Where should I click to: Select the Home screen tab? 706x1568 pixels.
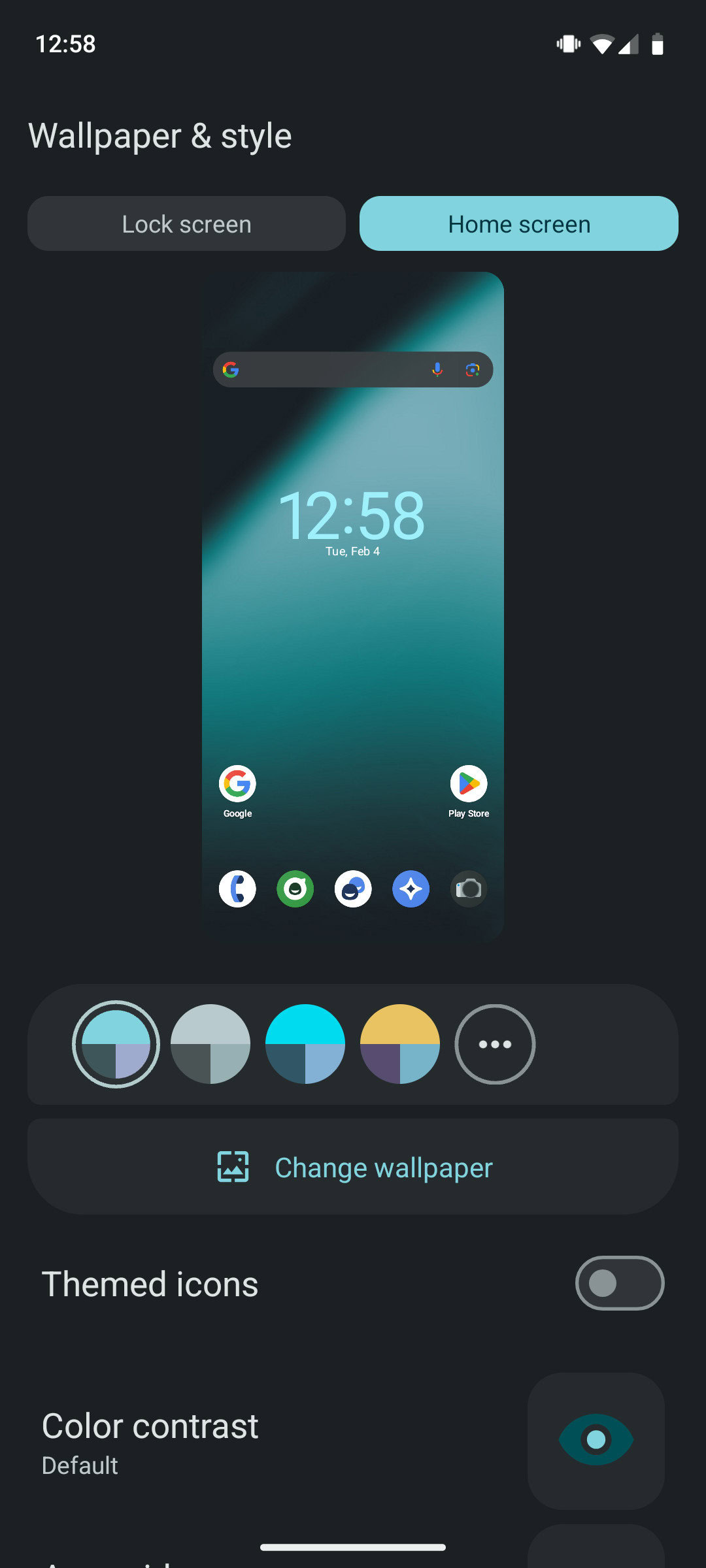[519, 223]
